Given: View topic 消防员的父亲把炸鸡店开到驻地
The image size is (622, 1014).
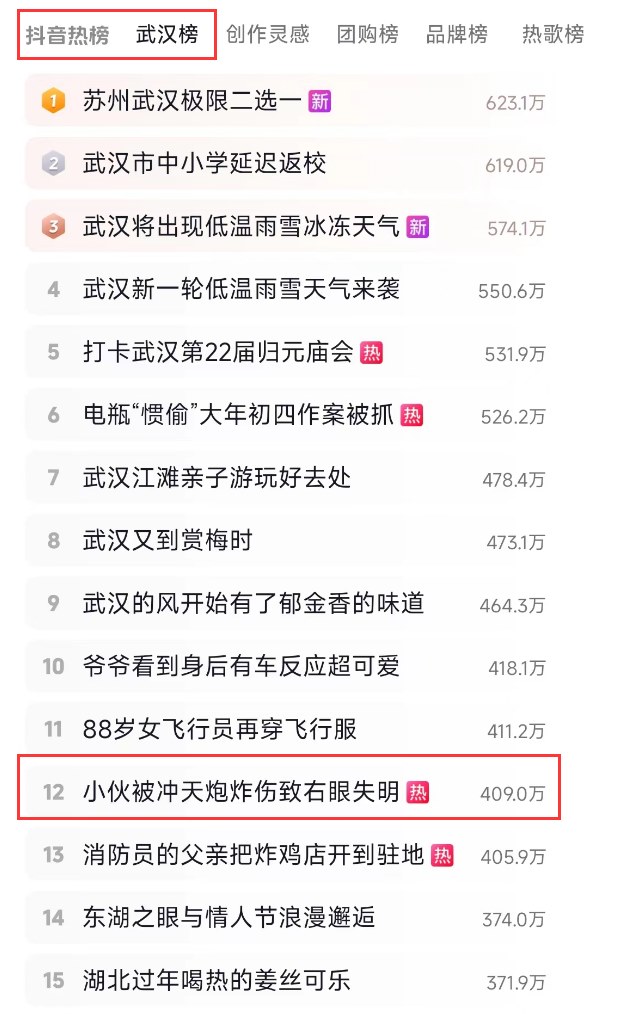Looking at the screenshot, I should [x=253, y=856].
